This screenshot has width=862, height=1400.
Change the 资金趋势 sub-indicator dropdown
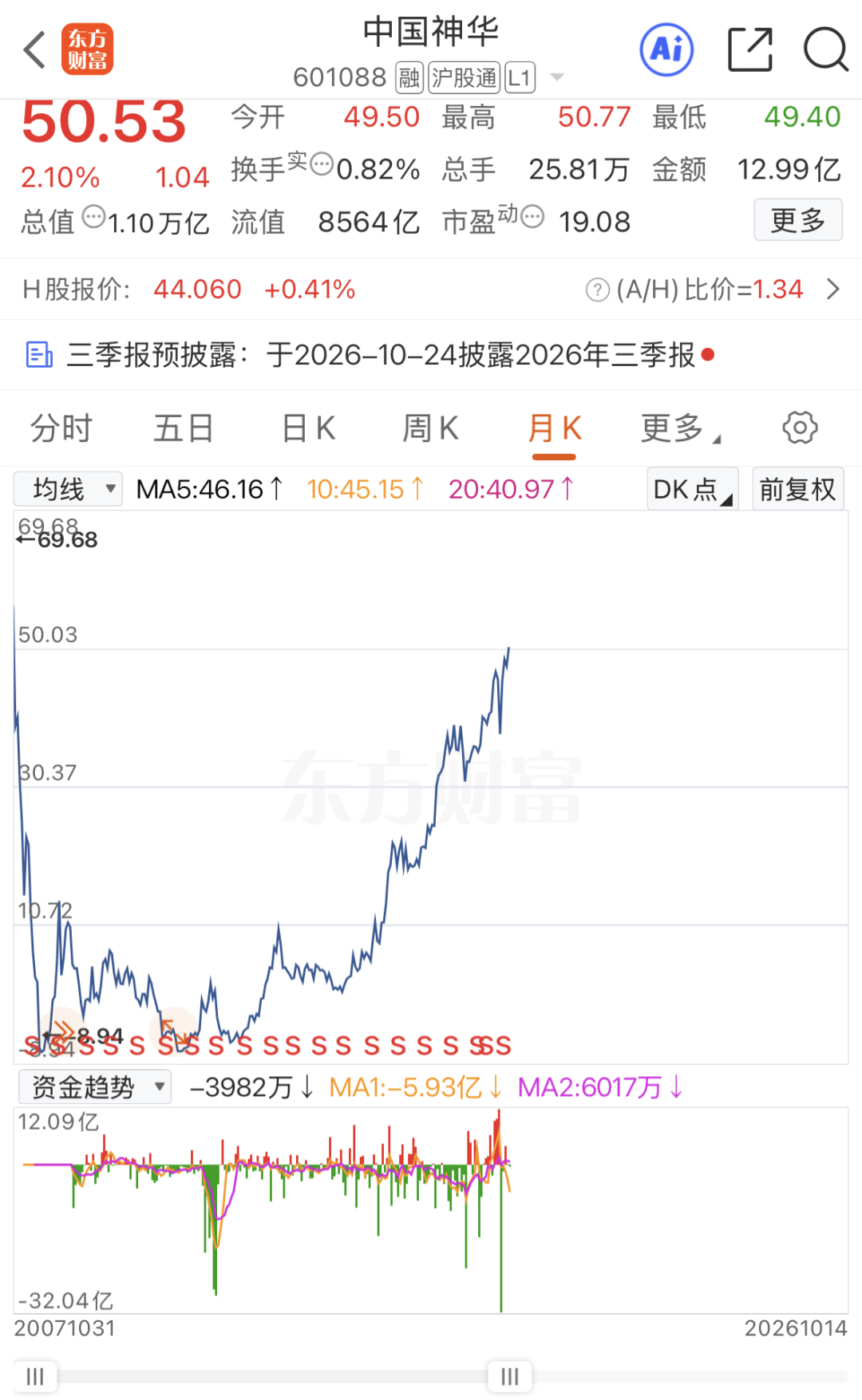pyautogui.click(x=94, y=1087)
